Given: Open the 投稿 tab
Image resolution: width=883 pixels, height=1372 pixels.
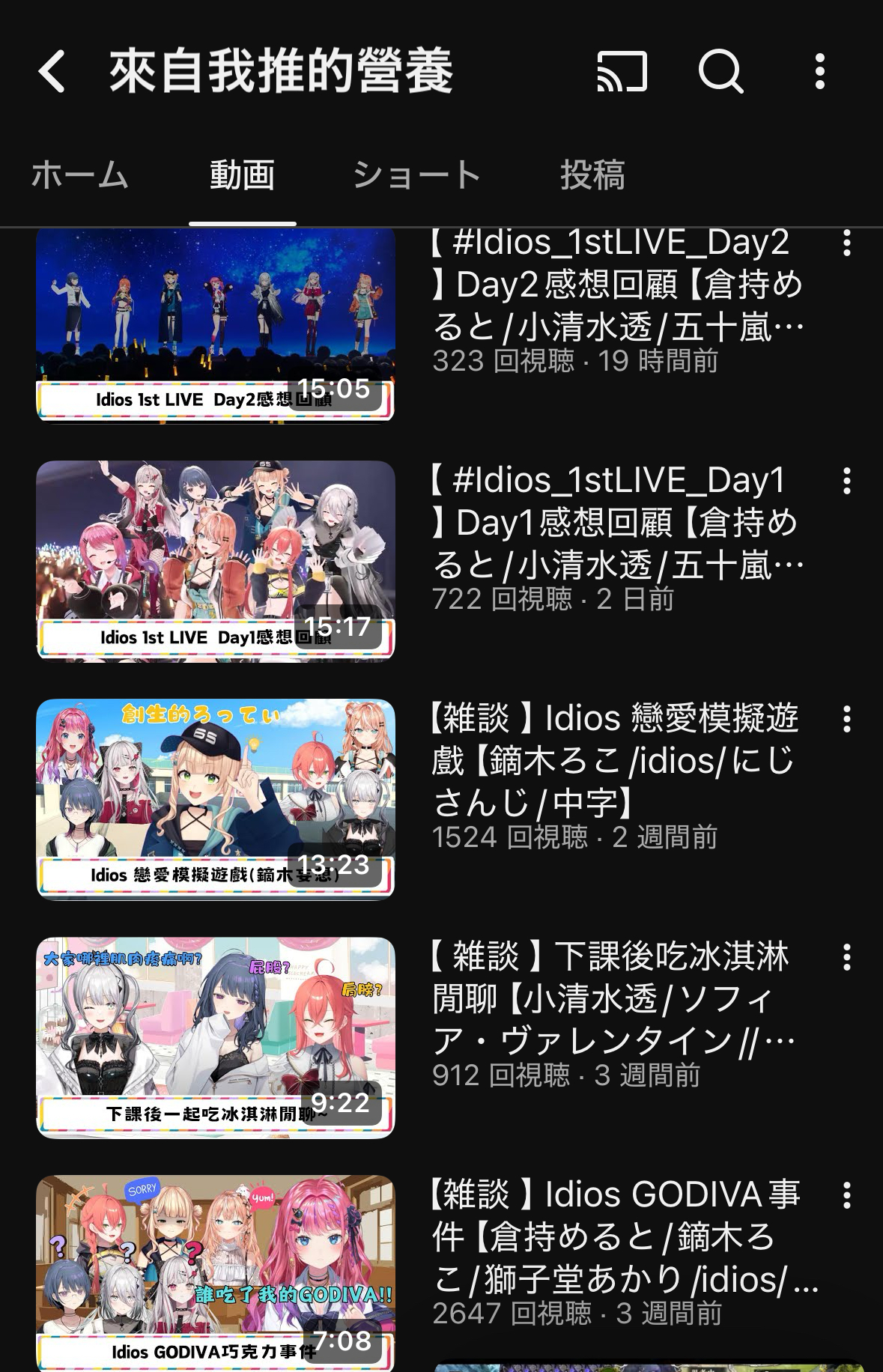Looking at the screenshot, I should click(592, 175).
